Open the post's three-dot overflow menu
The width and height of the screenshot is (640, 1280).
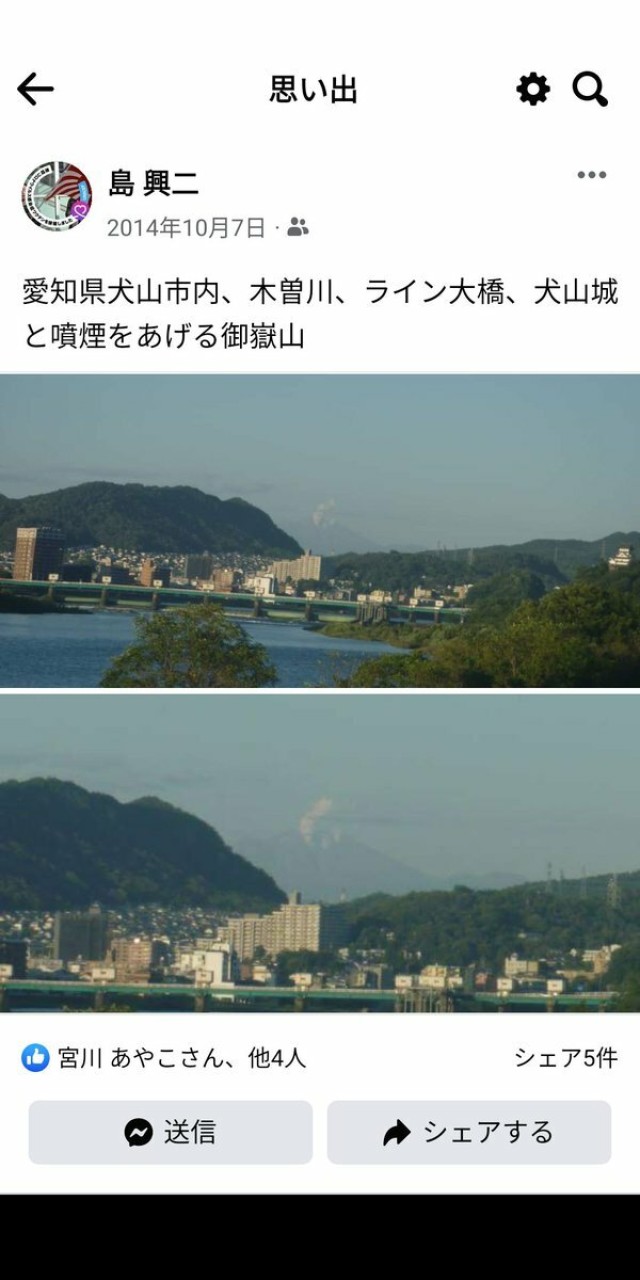click(592, 176)
